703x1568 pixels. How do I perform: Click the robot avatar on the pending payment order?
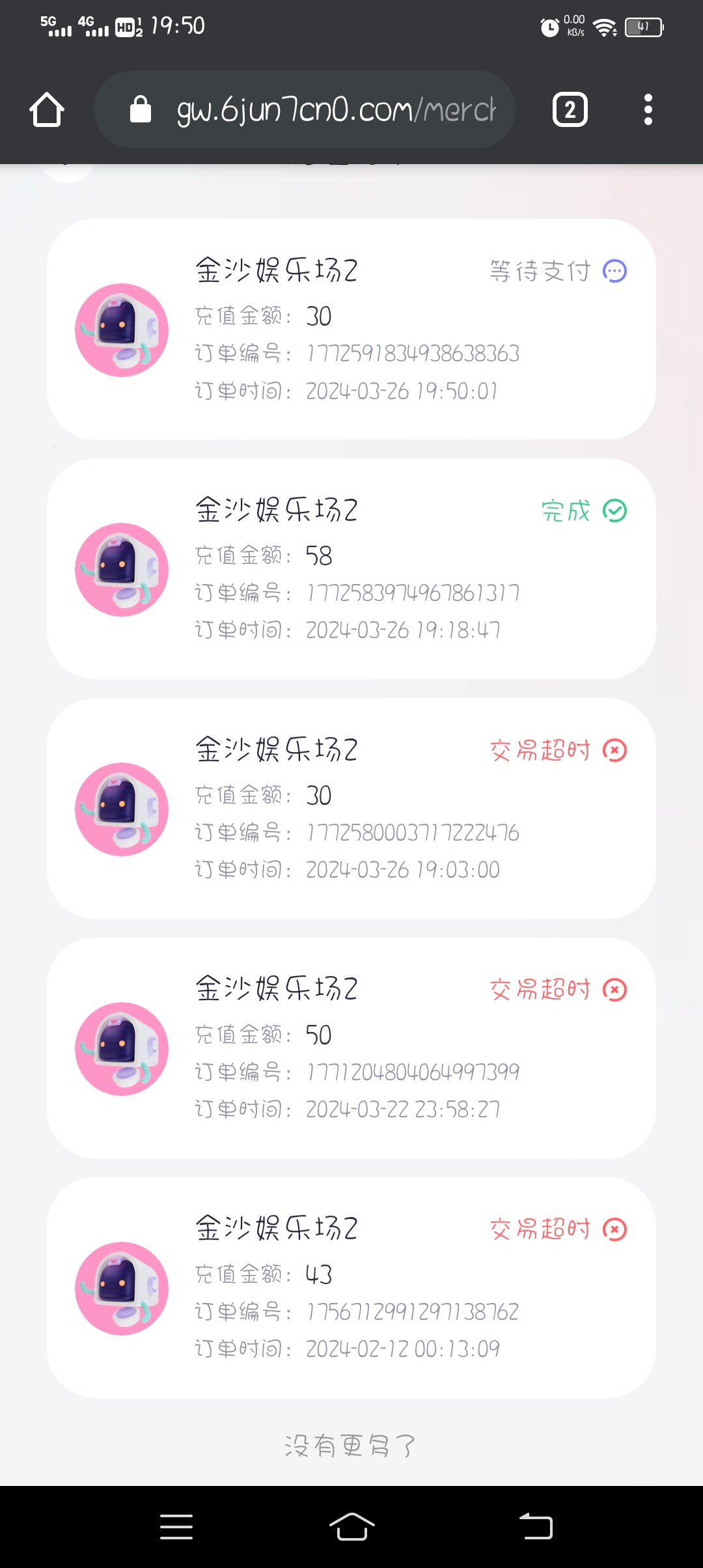point(121,330)
